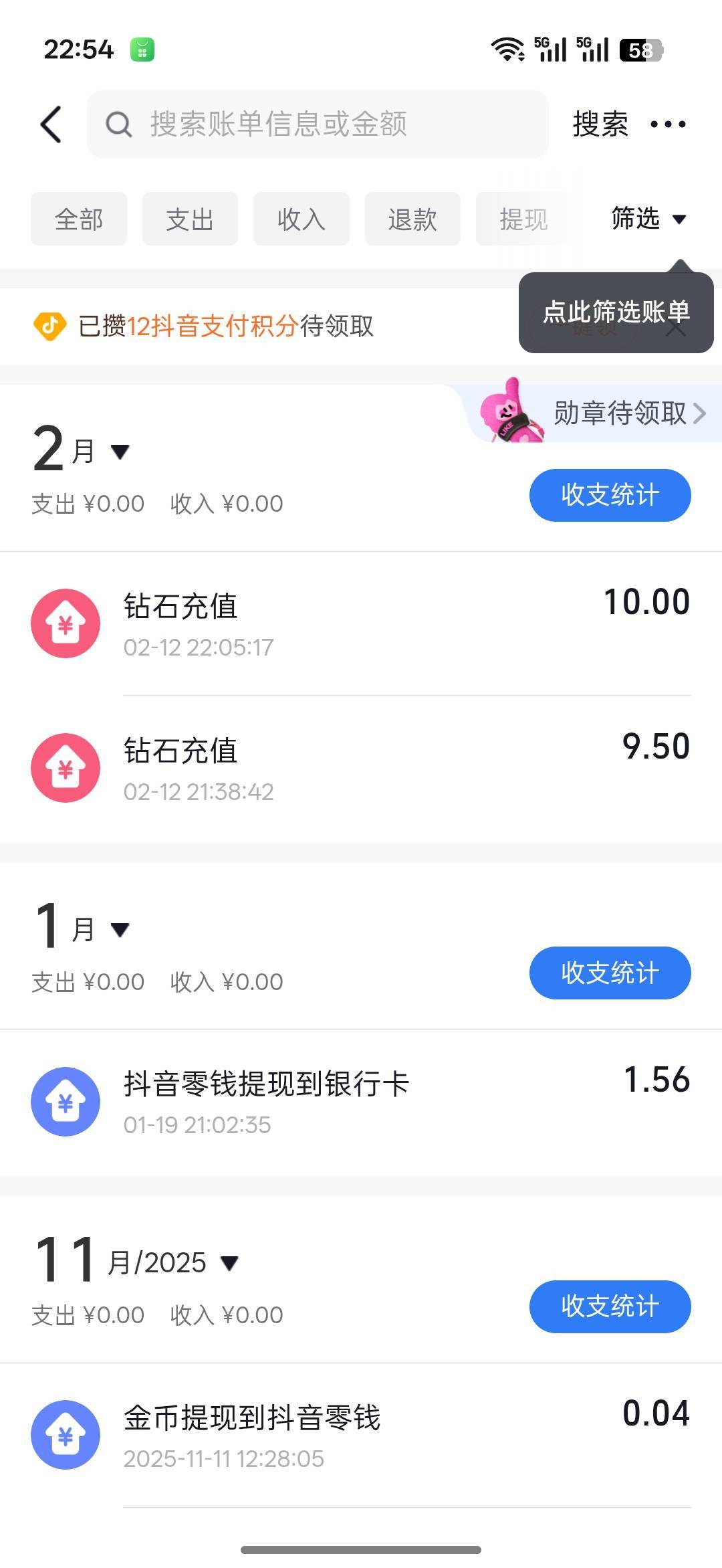Tap the bill search input field
Image resolution: width=722 pixels, height=1568 pixels.
[x=318, y=124]
